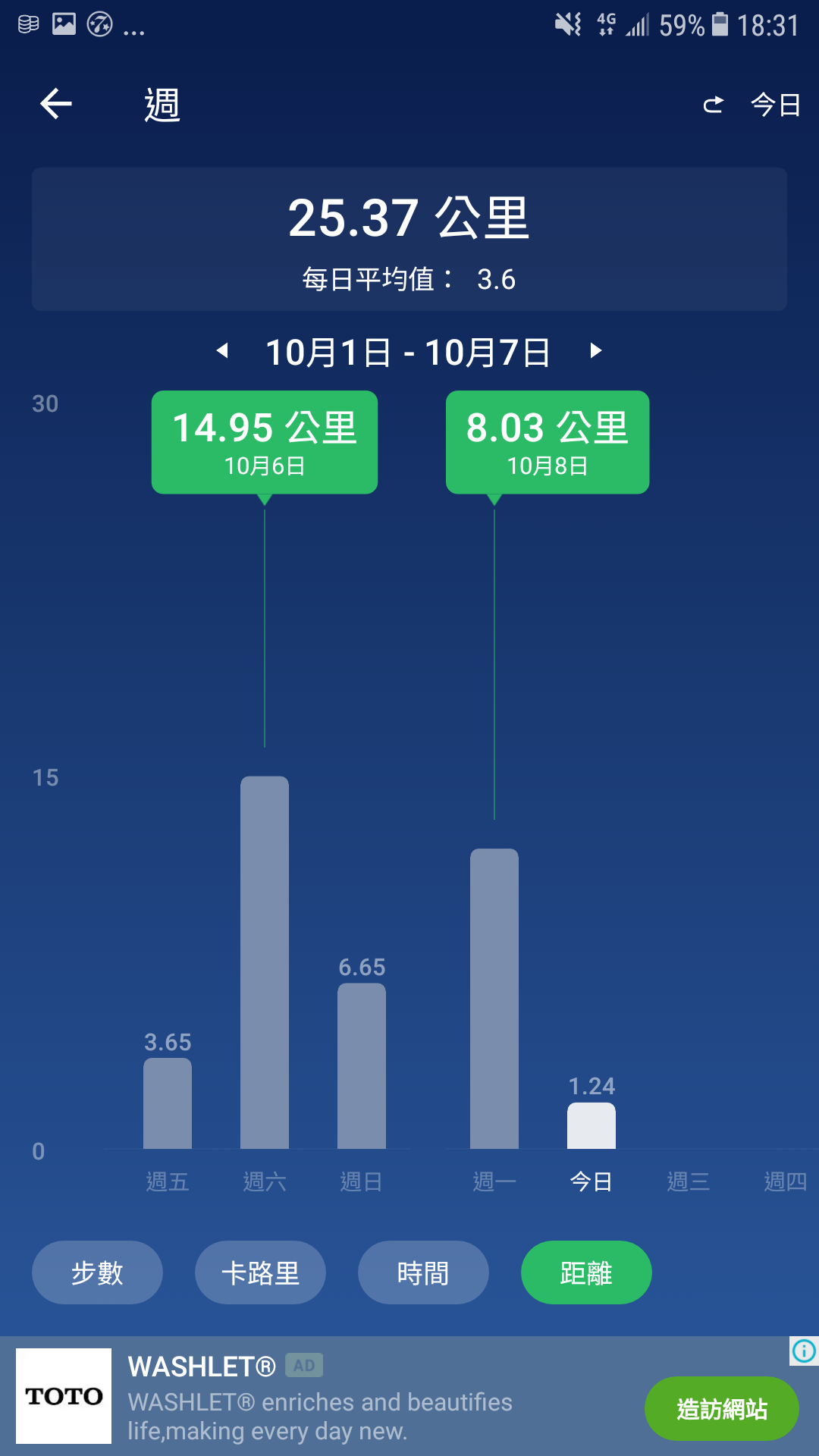Select the 距離 chip
819x1456 pixels.
pos(586,1272)
